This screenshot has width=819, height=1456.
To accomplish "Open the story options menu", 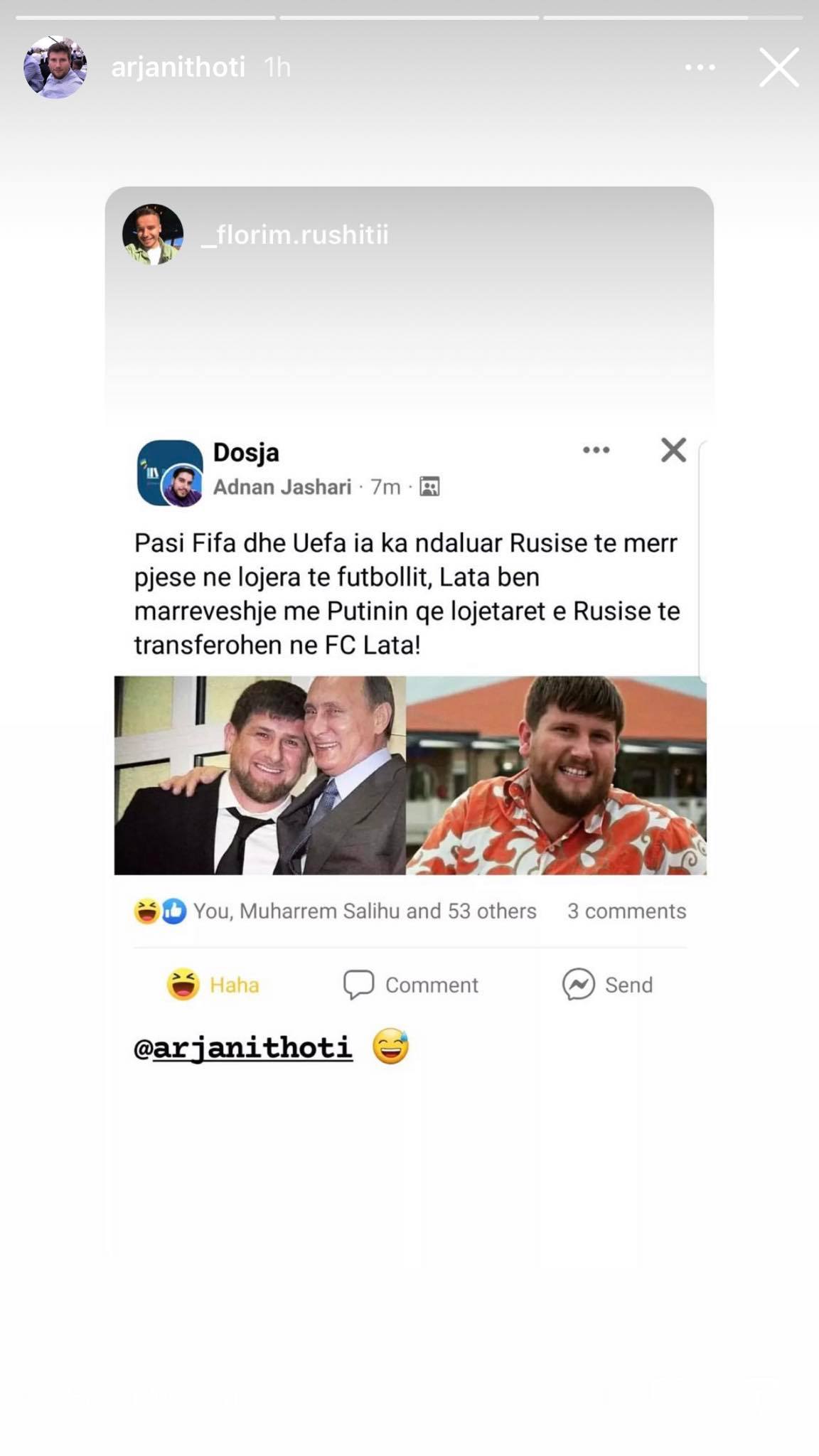I will click(700, 68).
